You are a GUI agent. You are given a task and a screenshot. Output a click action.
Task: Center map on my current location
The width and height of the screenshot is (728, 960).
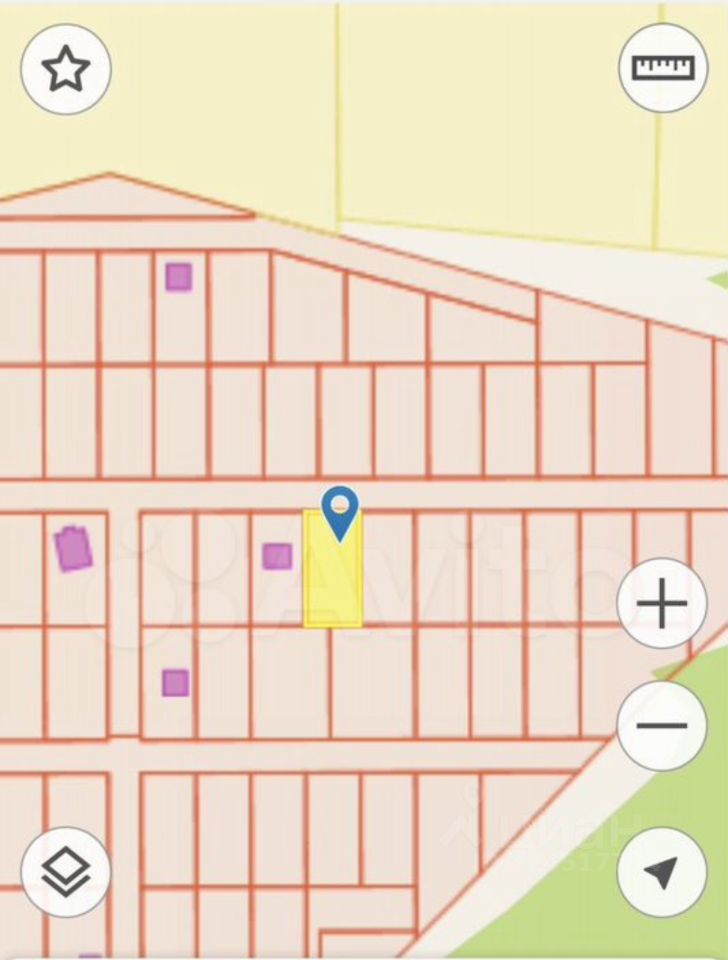pos(662,872)
